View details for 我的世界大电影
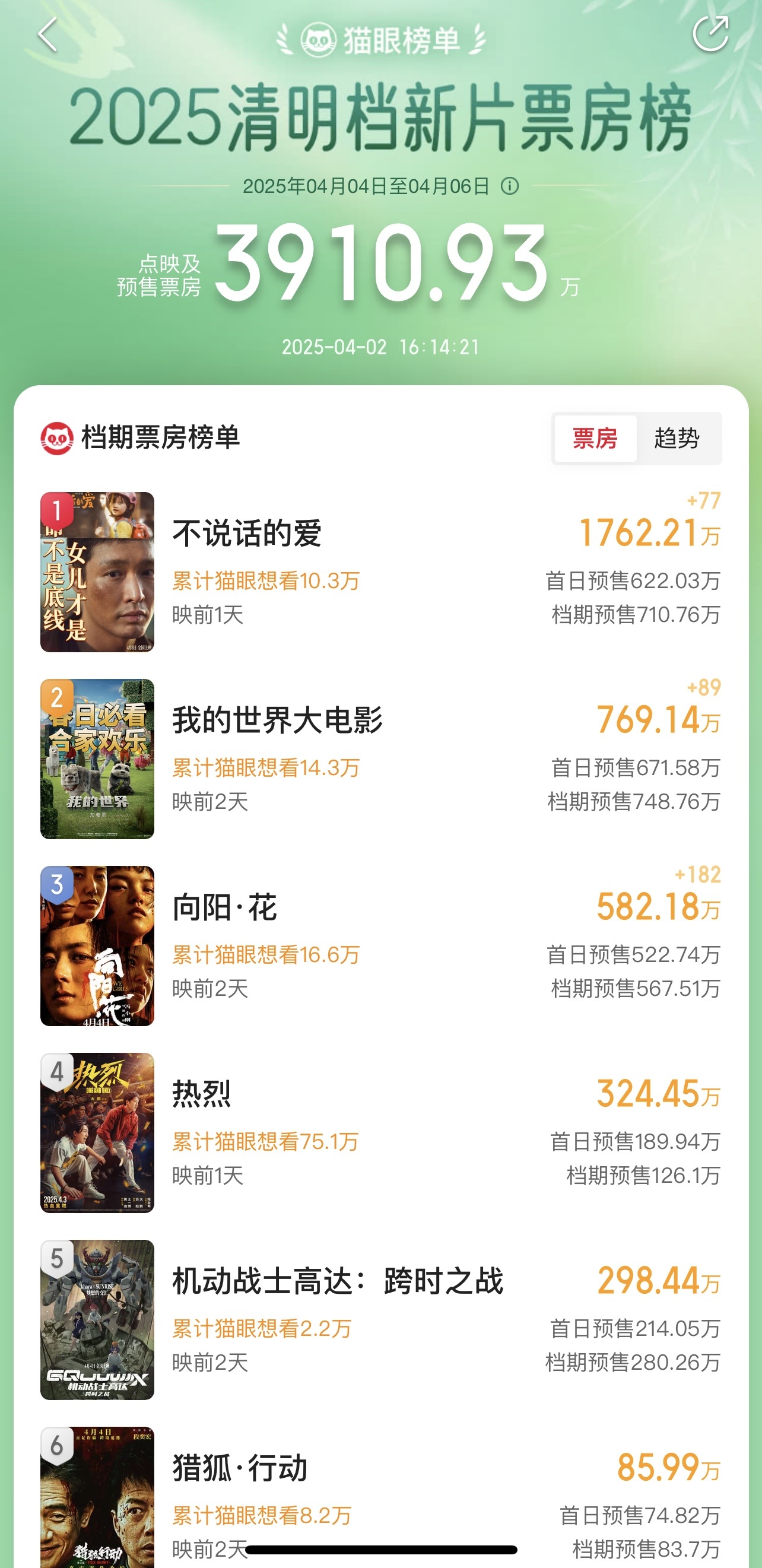This screenshot has height=1568, width=762. pyautogui.click(x=278, y=720)
